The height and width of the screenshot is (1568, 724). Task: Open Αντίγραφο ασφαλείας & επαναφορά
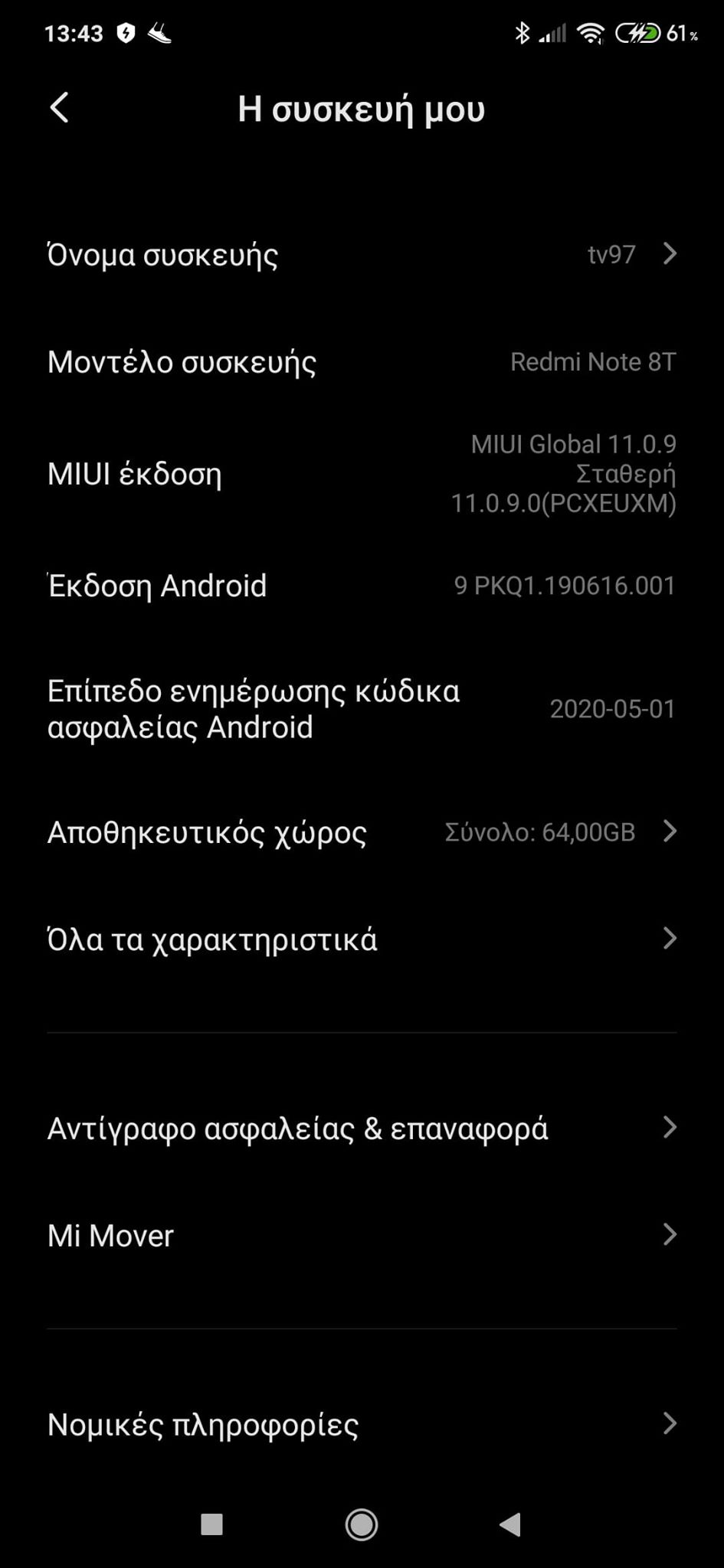point(362,1128)
